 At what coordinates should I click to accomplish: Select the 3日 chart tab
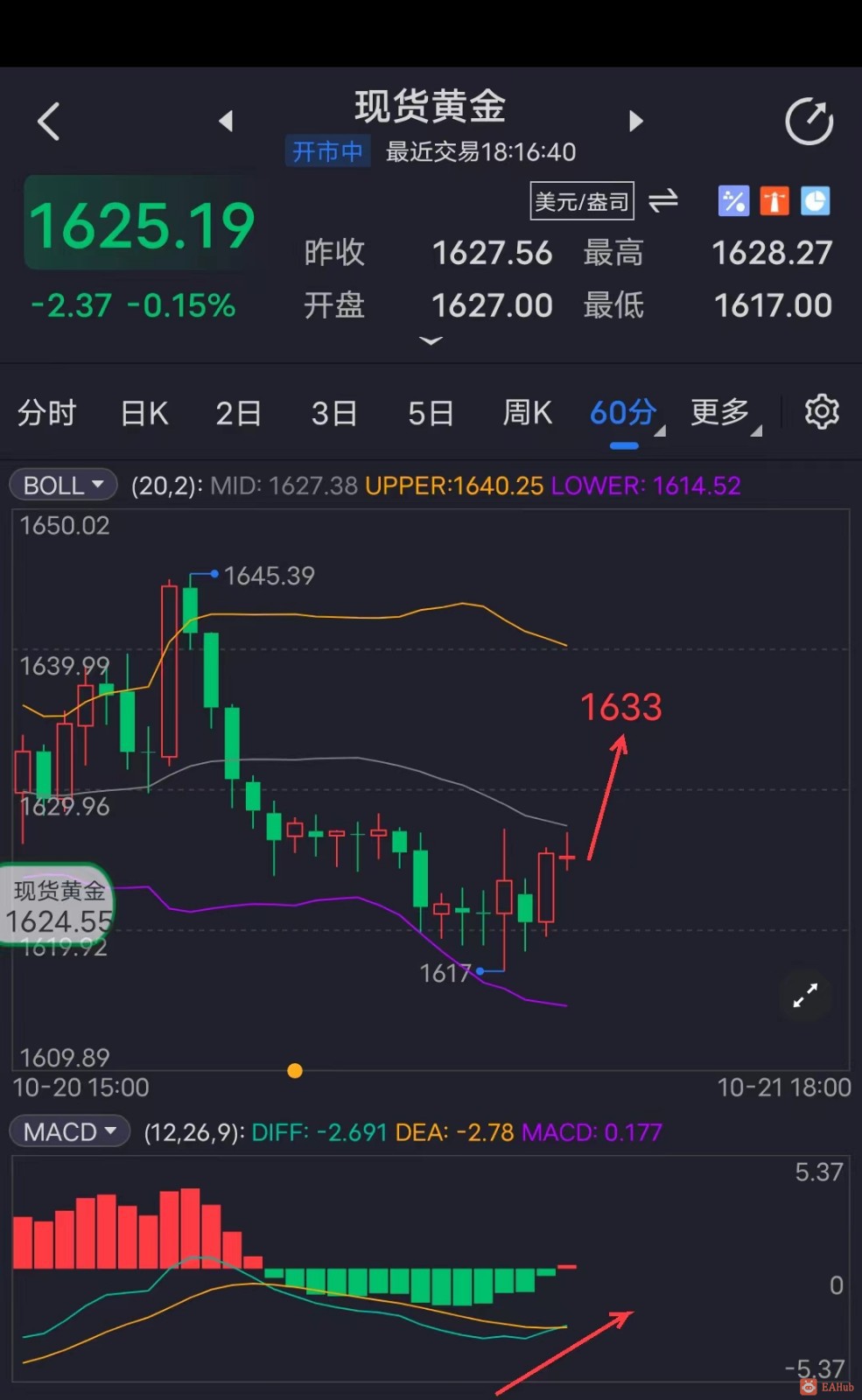tap(334, 412)
